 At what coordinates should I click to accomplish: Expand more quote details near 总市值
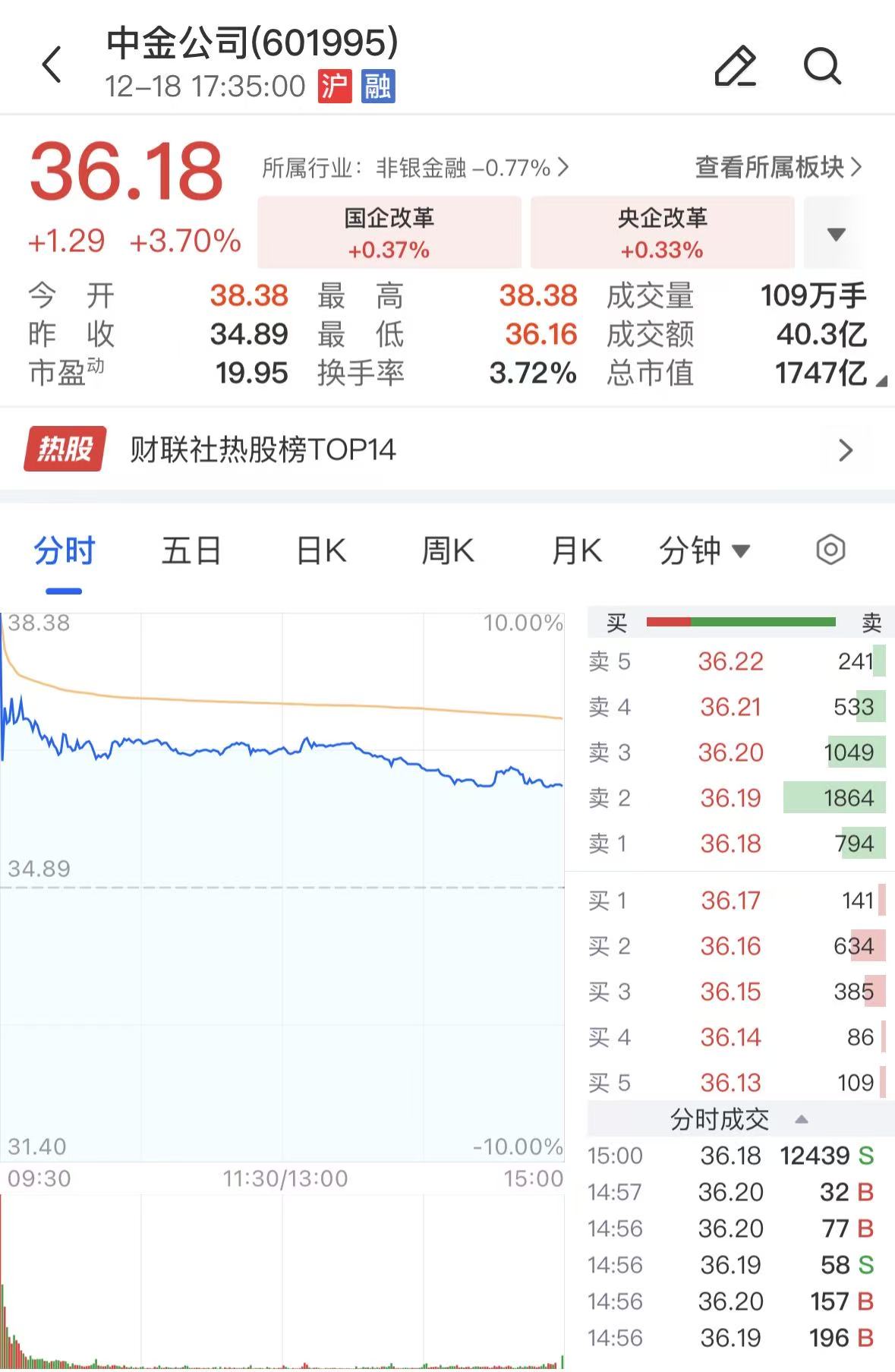881,381
